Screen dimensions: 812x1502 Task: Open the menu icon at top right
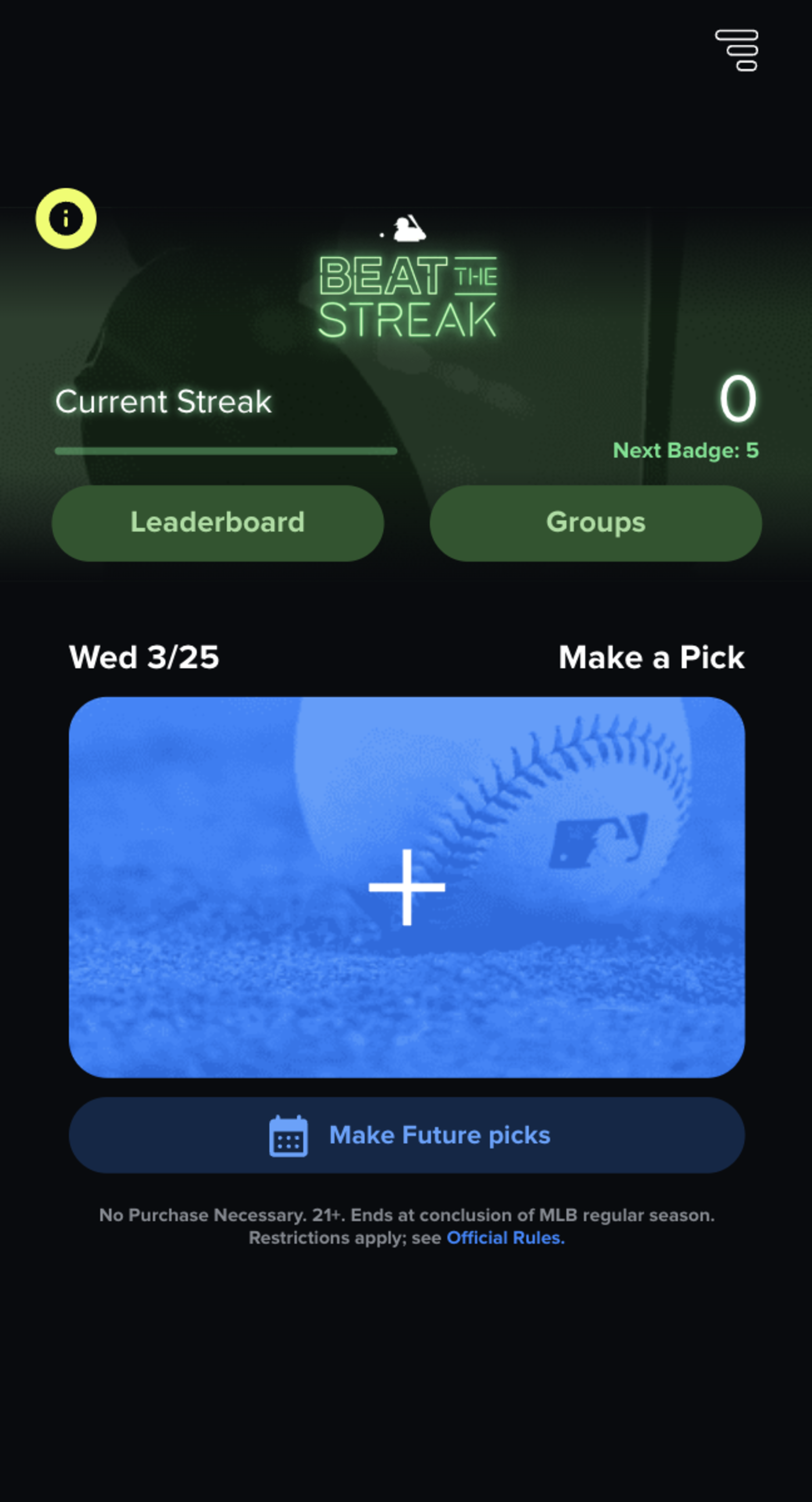tap(737, 50)
